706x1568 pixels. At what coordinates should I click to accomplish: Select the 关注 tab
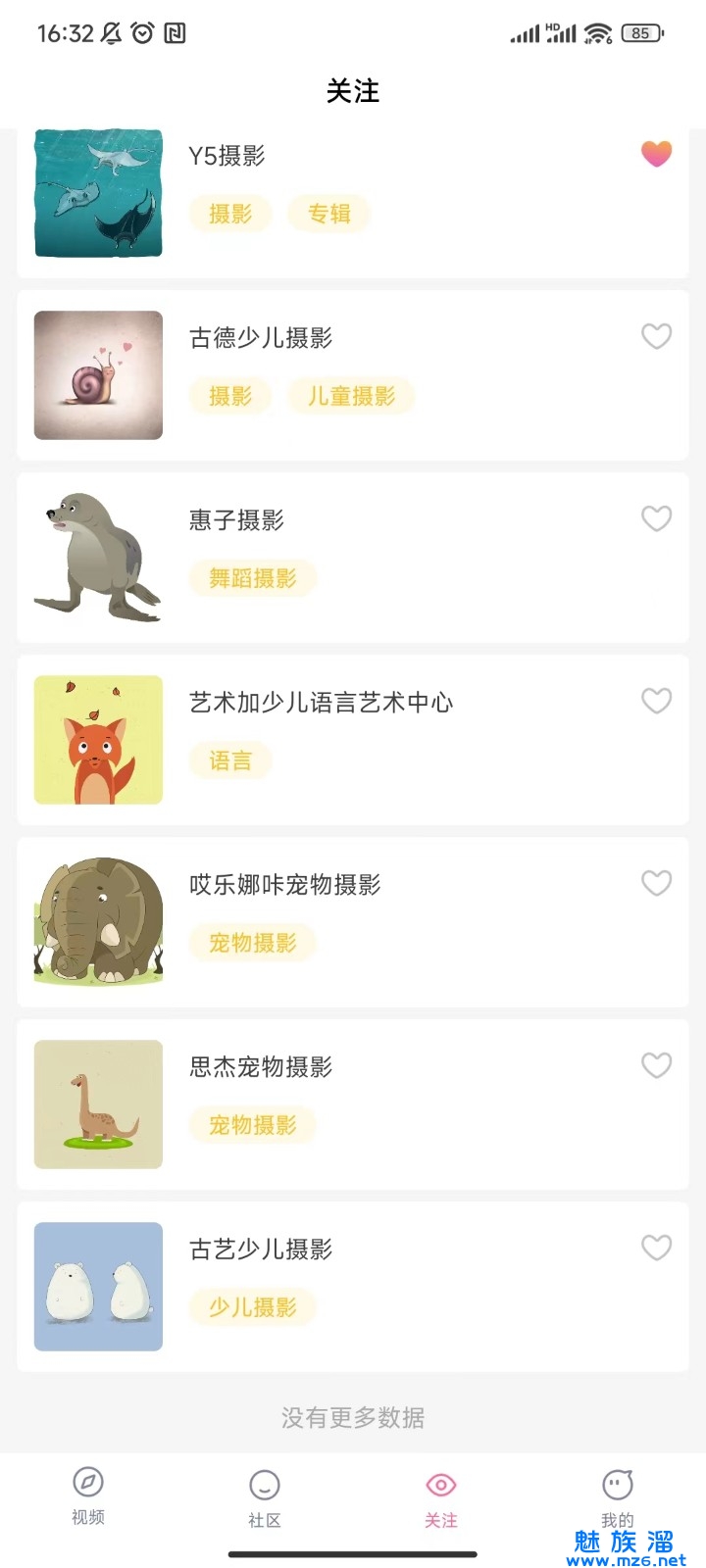(x=441, y=1497)
